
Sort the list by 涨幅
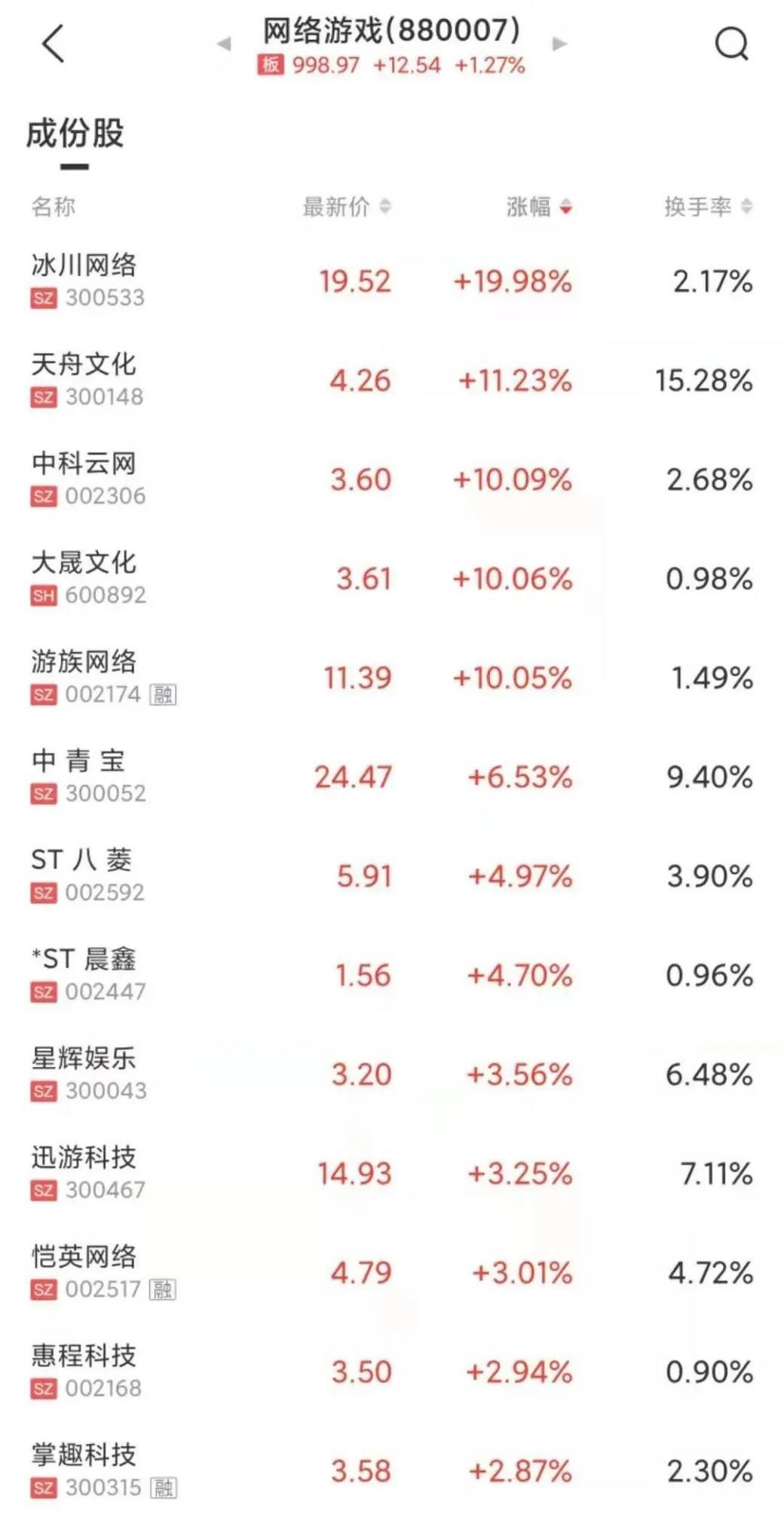pyautogui.click(x=539, y=206)
